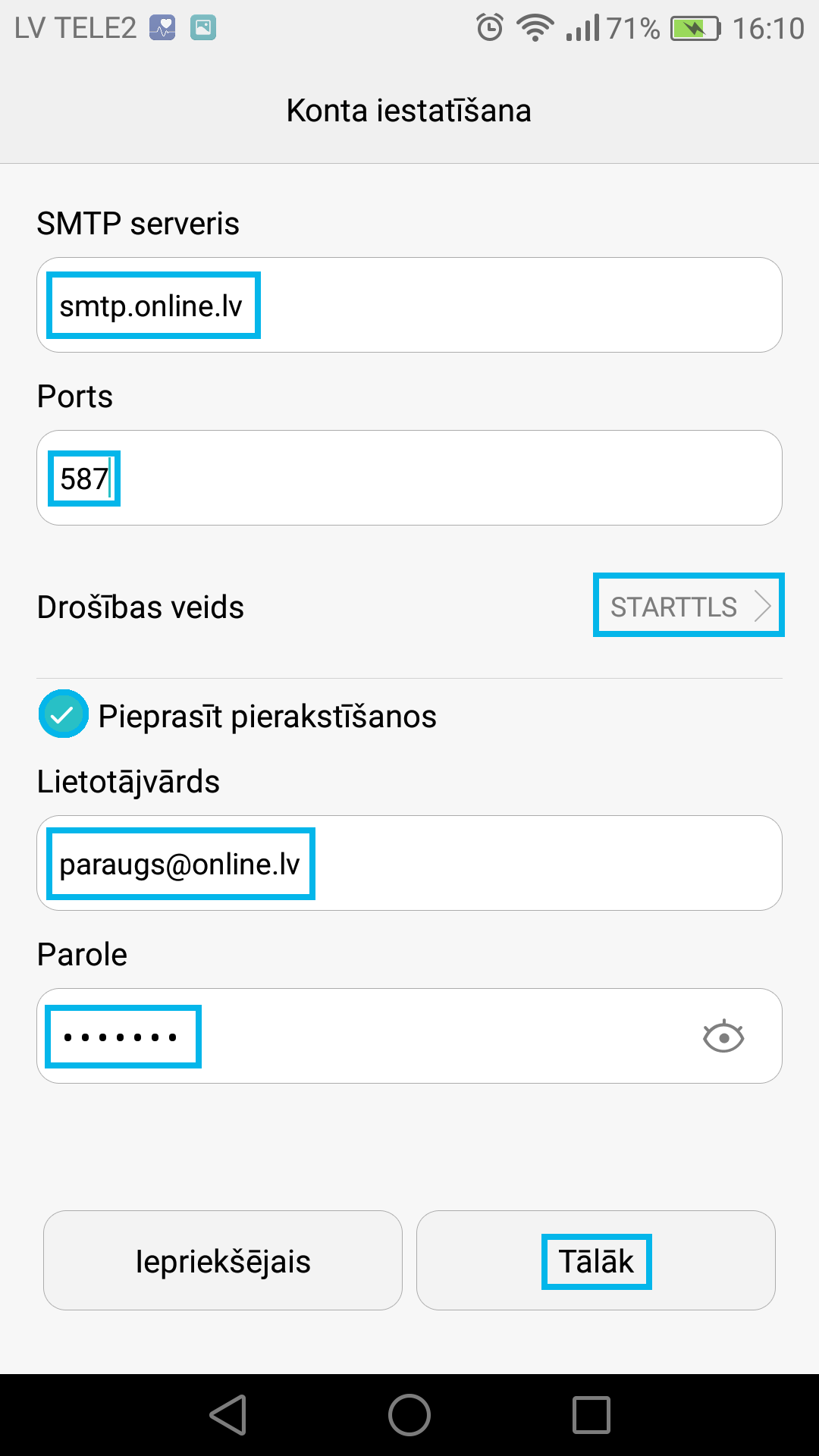Tap the system back button
Screen dimensions: 819x1456
[x=227, y=1415]
